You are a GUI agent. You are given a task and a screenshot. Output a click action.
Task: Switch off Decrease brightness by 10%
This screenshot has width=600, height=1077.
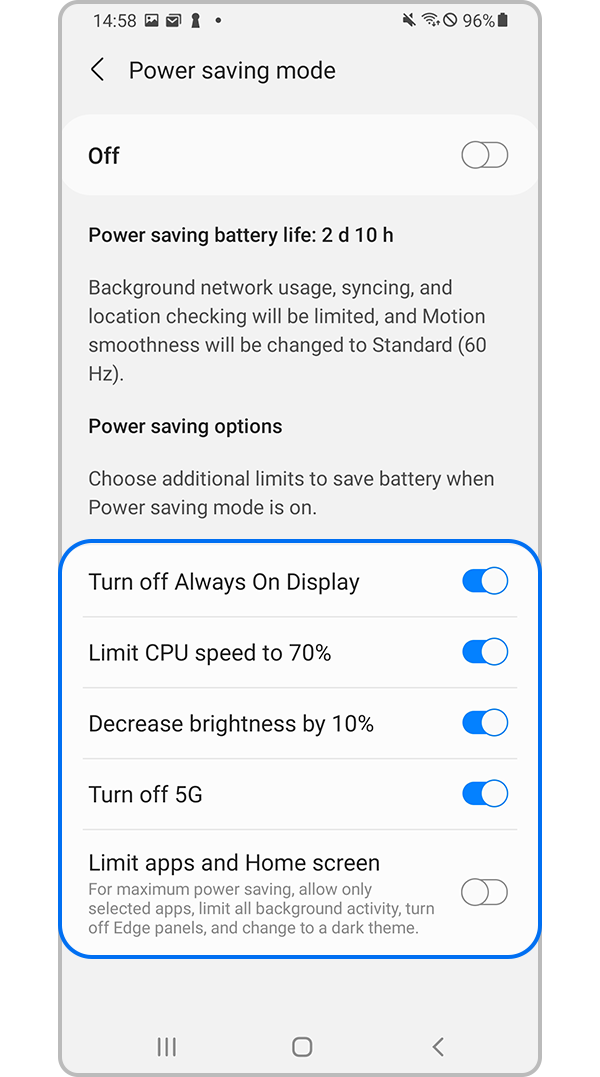tap(485, 723)
